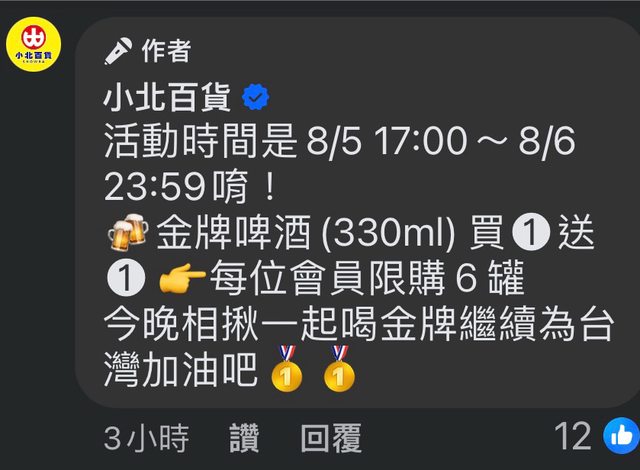Open 小北百貨 profile picture

35,46
